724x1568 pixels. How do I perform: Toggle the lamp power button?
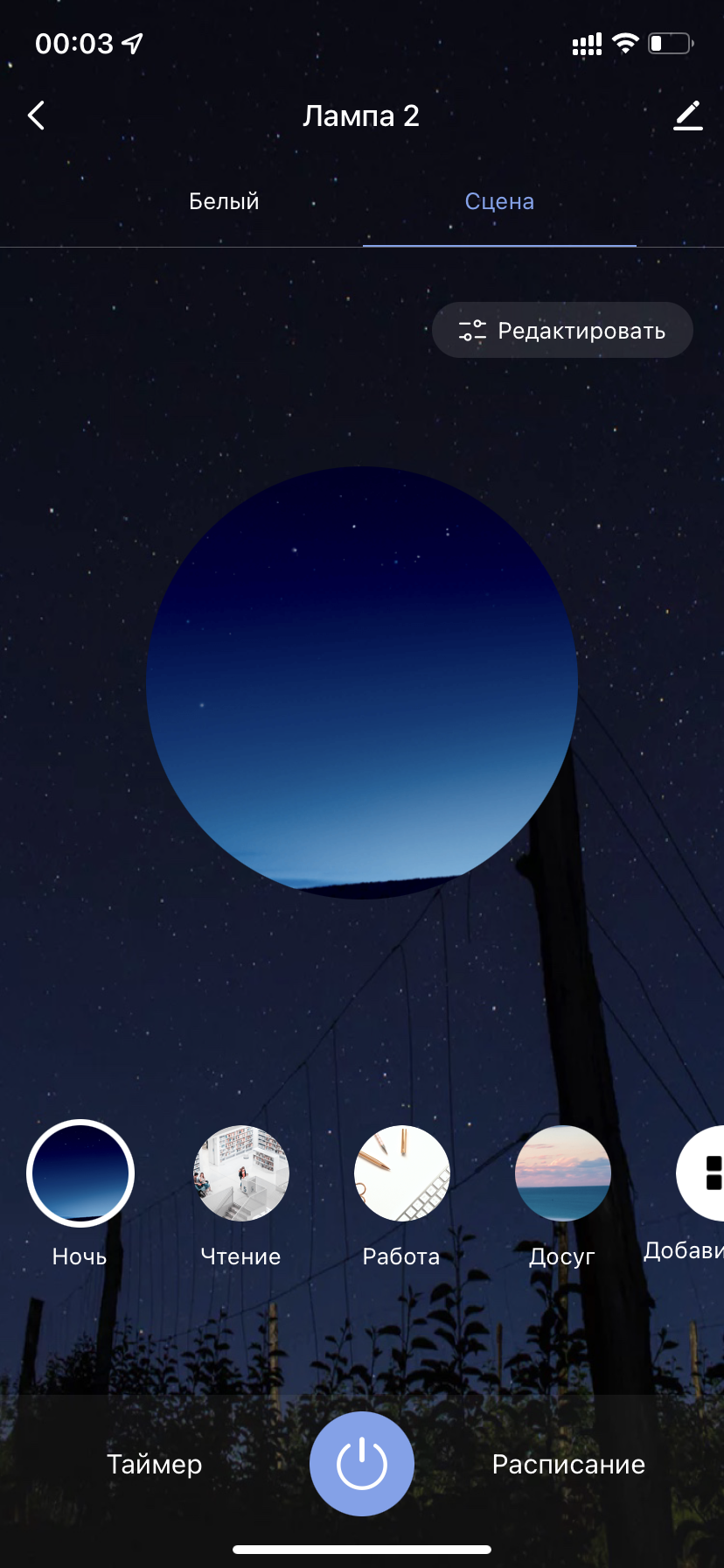point(362,1464)
